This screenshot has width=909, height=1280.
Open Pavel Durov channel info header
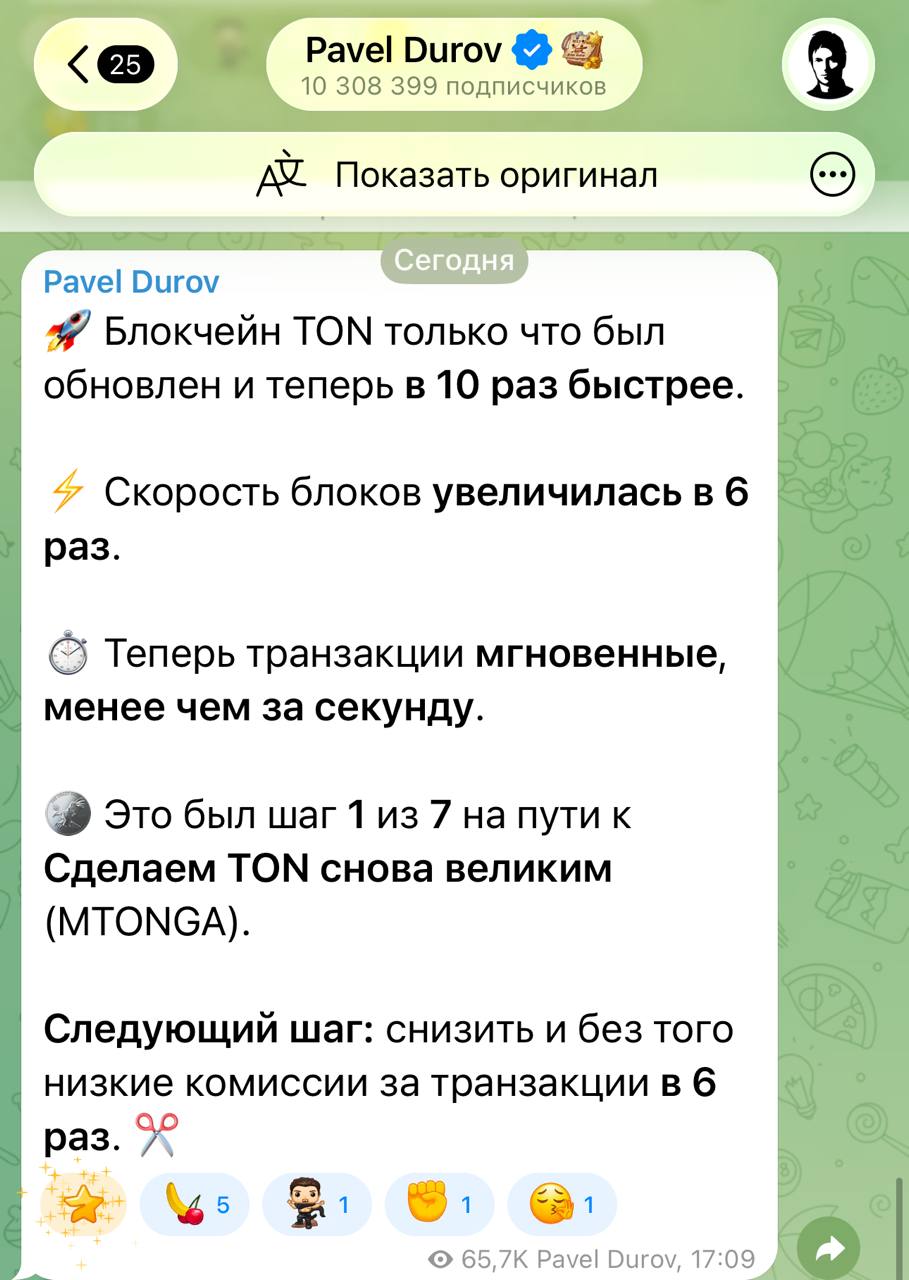[x=454, y=64]
